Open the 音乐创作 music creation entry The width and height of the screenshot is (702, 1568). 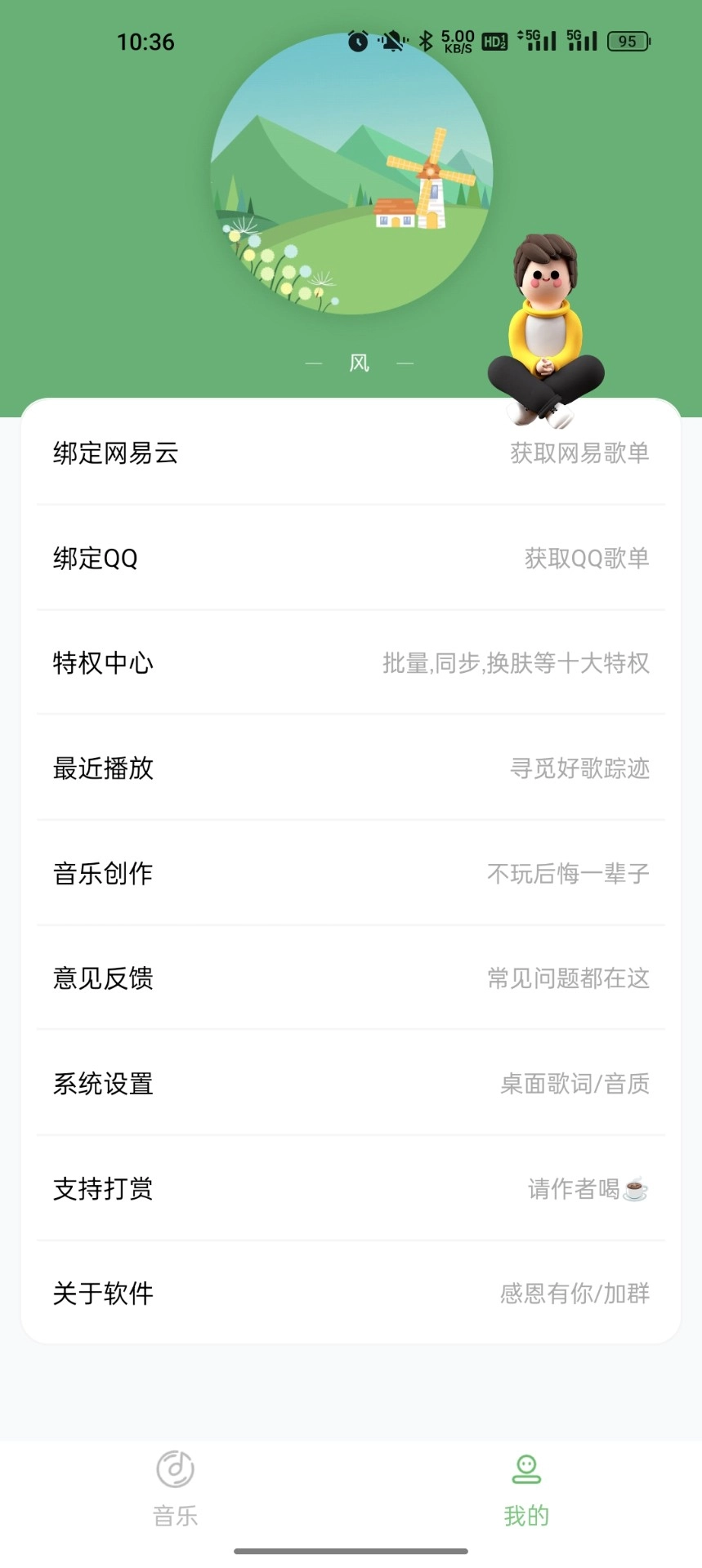pyautogui.click(x=351, y=873)
